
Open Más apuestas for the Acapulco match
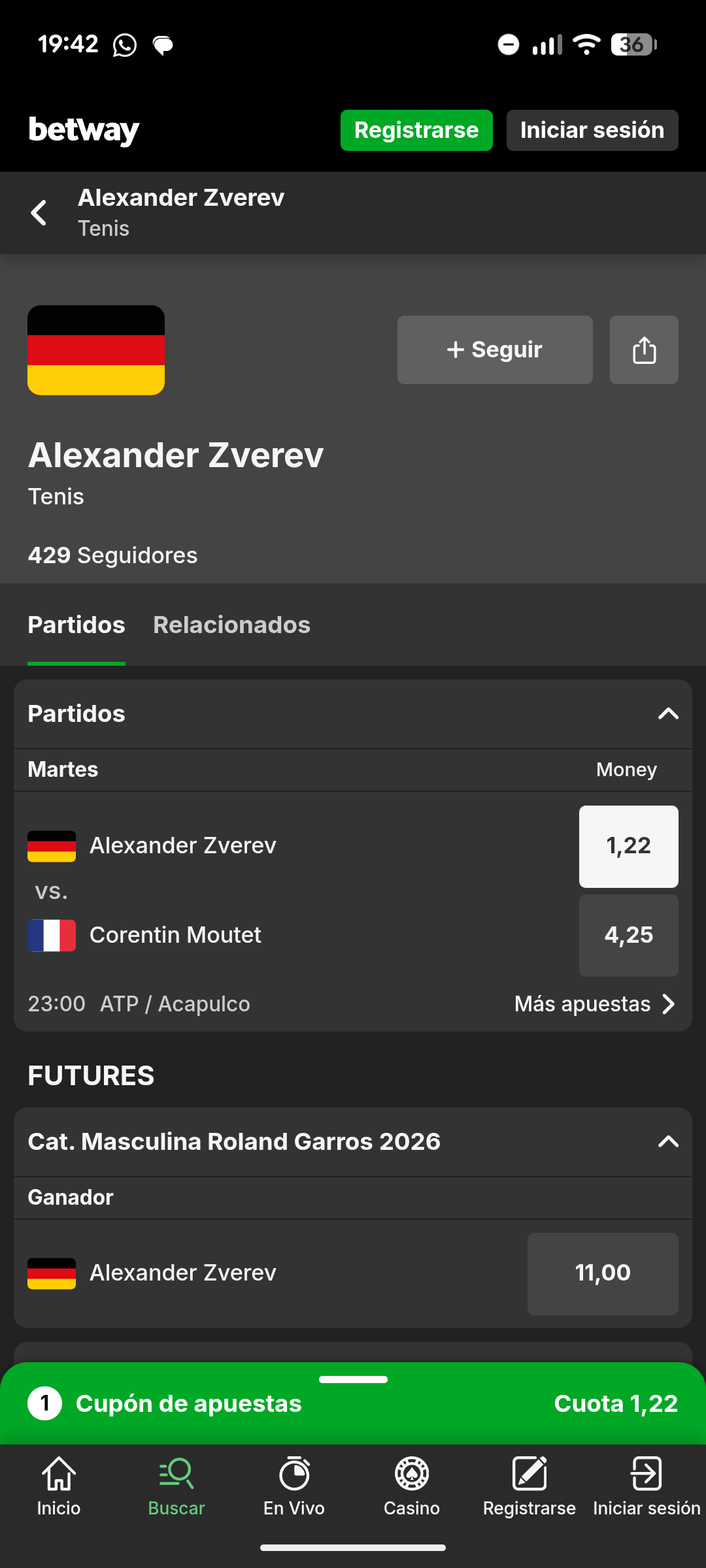coord(594,1004)
